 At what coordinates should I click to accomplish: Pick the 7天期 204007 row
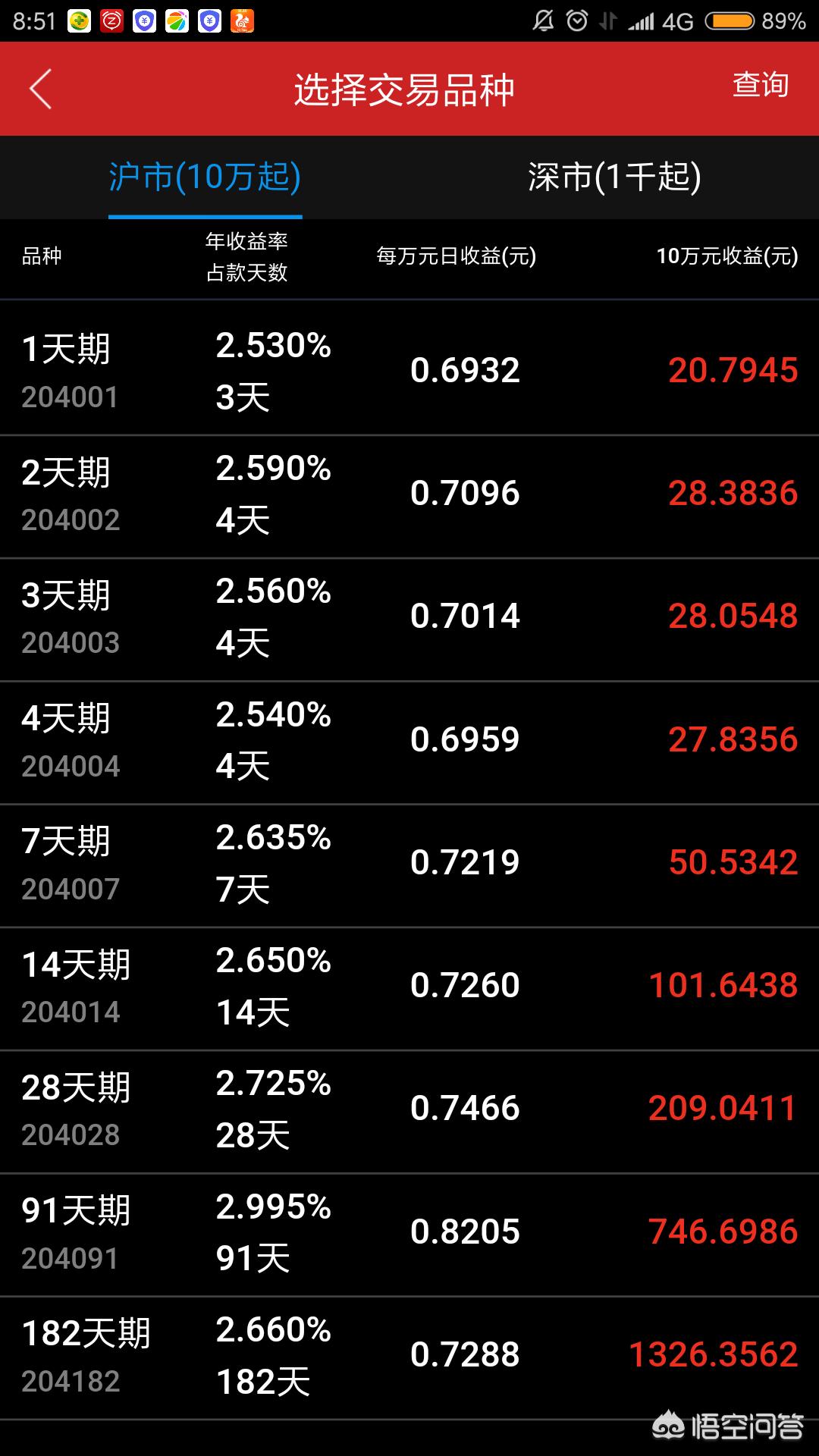[409, 865]
